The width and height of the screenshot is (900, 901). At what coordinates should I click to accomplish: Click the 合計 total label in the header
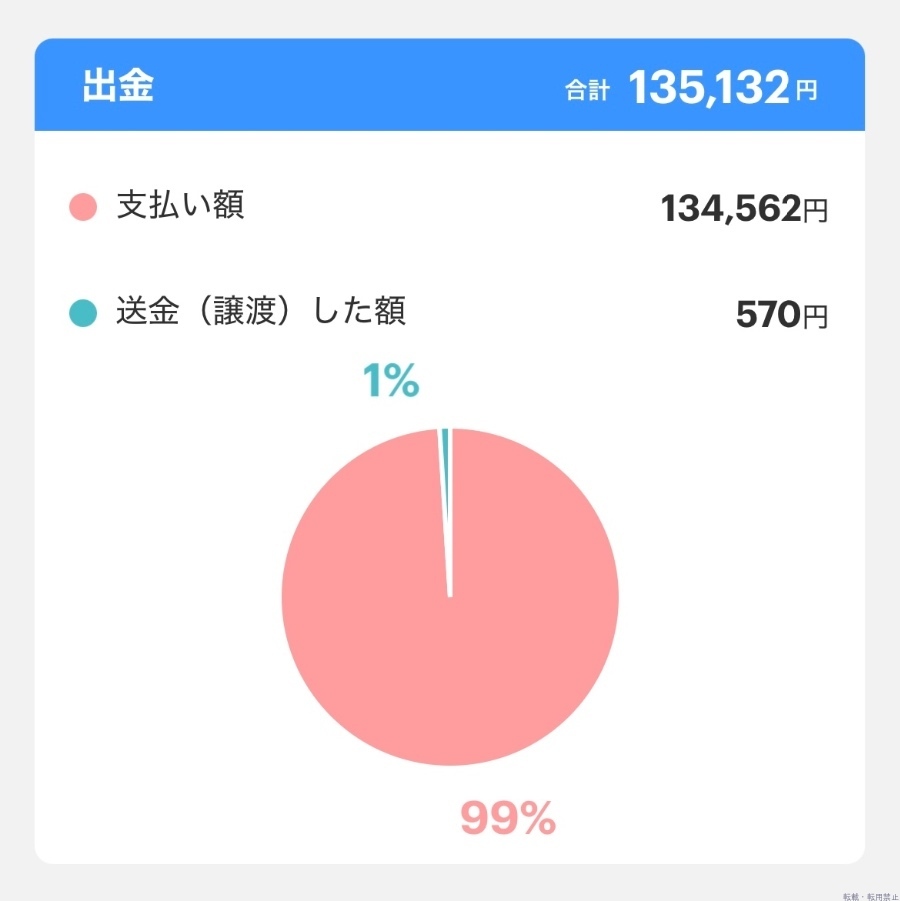pos(588,89)
